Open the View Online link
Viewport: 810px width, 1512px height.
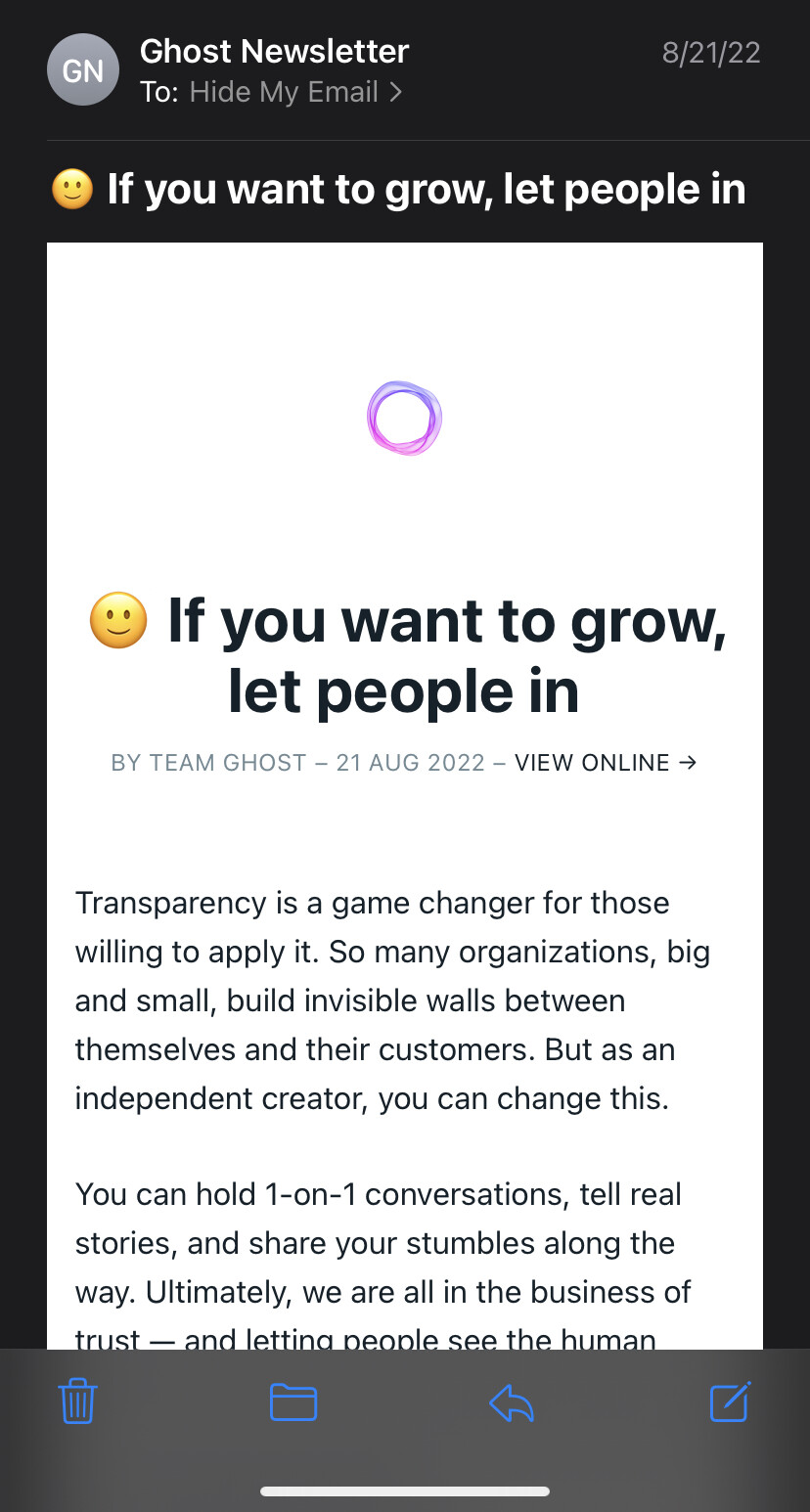606,763
